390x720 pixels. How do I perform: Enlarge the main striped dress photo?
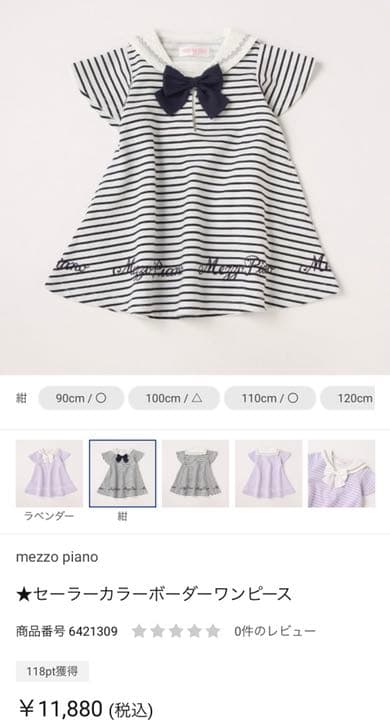195,187
